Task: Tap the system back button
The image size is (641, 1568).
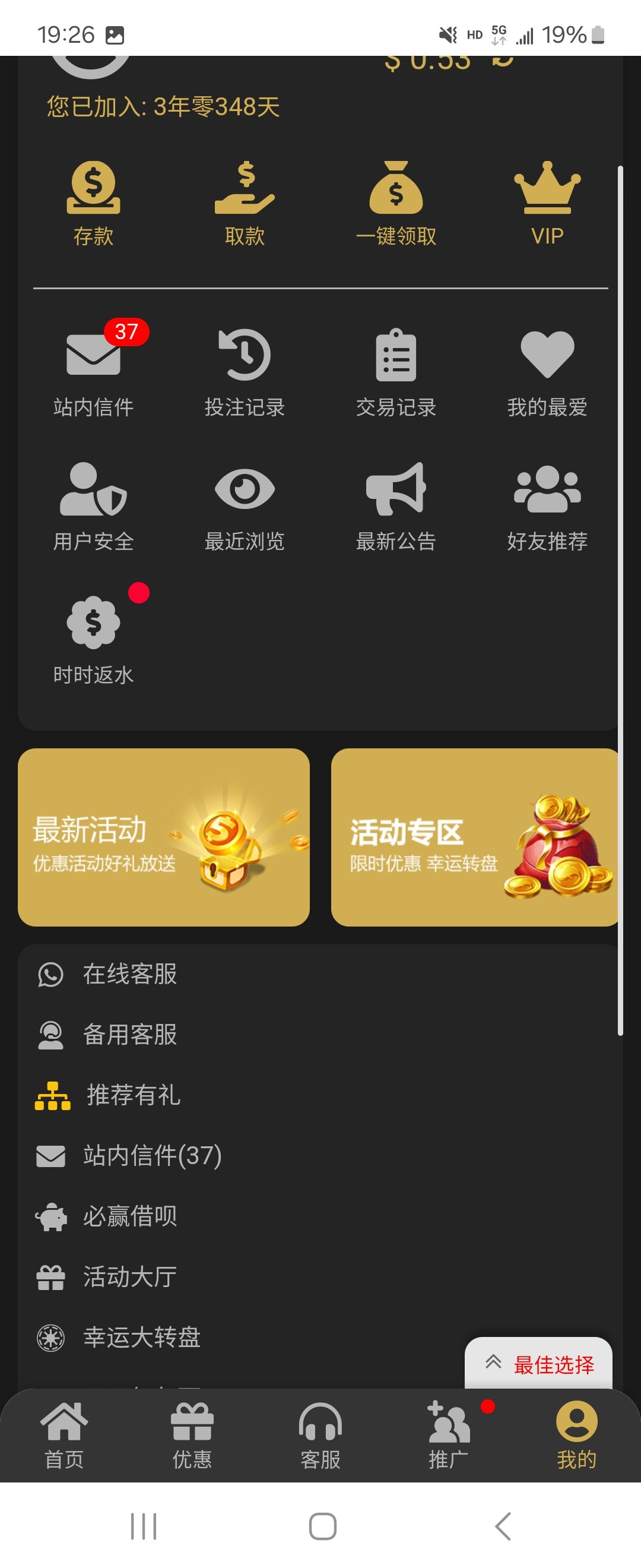Action: pos(502,1526)
